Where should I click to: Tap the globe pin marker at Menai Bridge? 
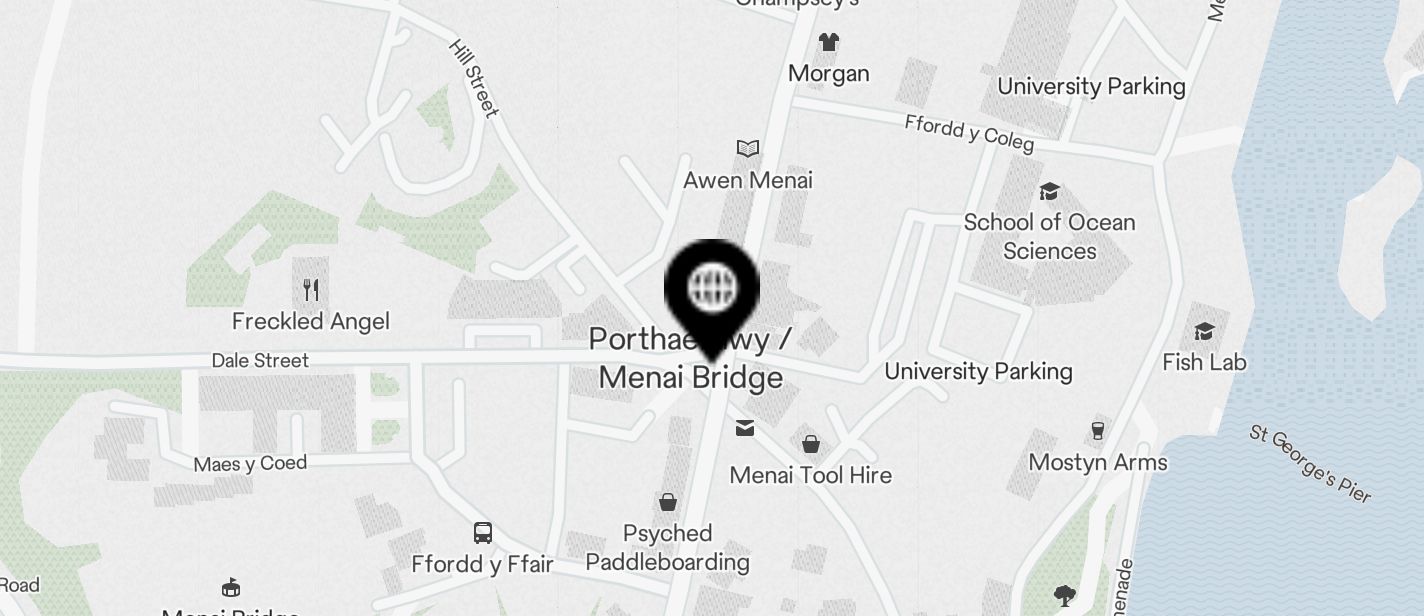tap(711, 289)
